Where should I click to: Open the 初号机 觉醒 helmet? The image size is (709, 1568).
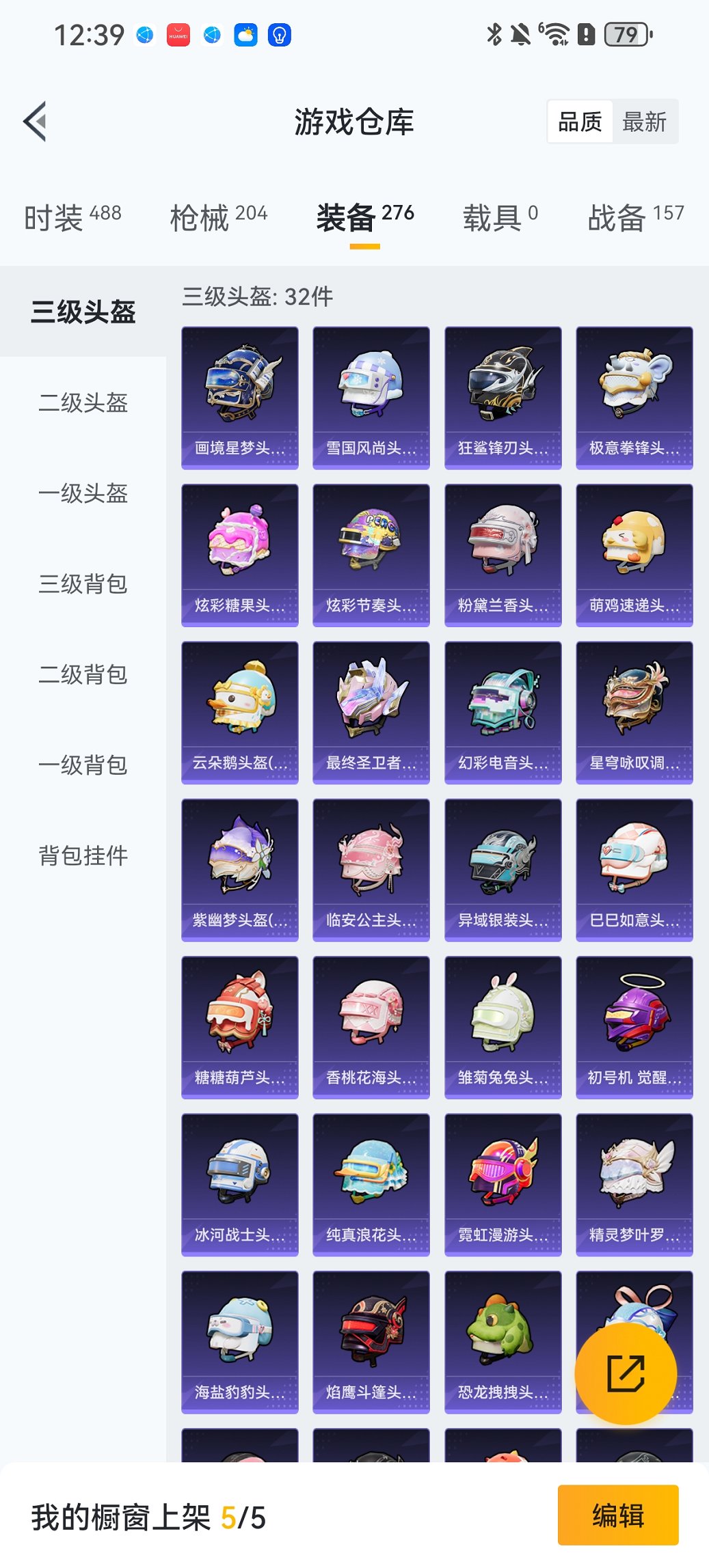coord(634,1027)
